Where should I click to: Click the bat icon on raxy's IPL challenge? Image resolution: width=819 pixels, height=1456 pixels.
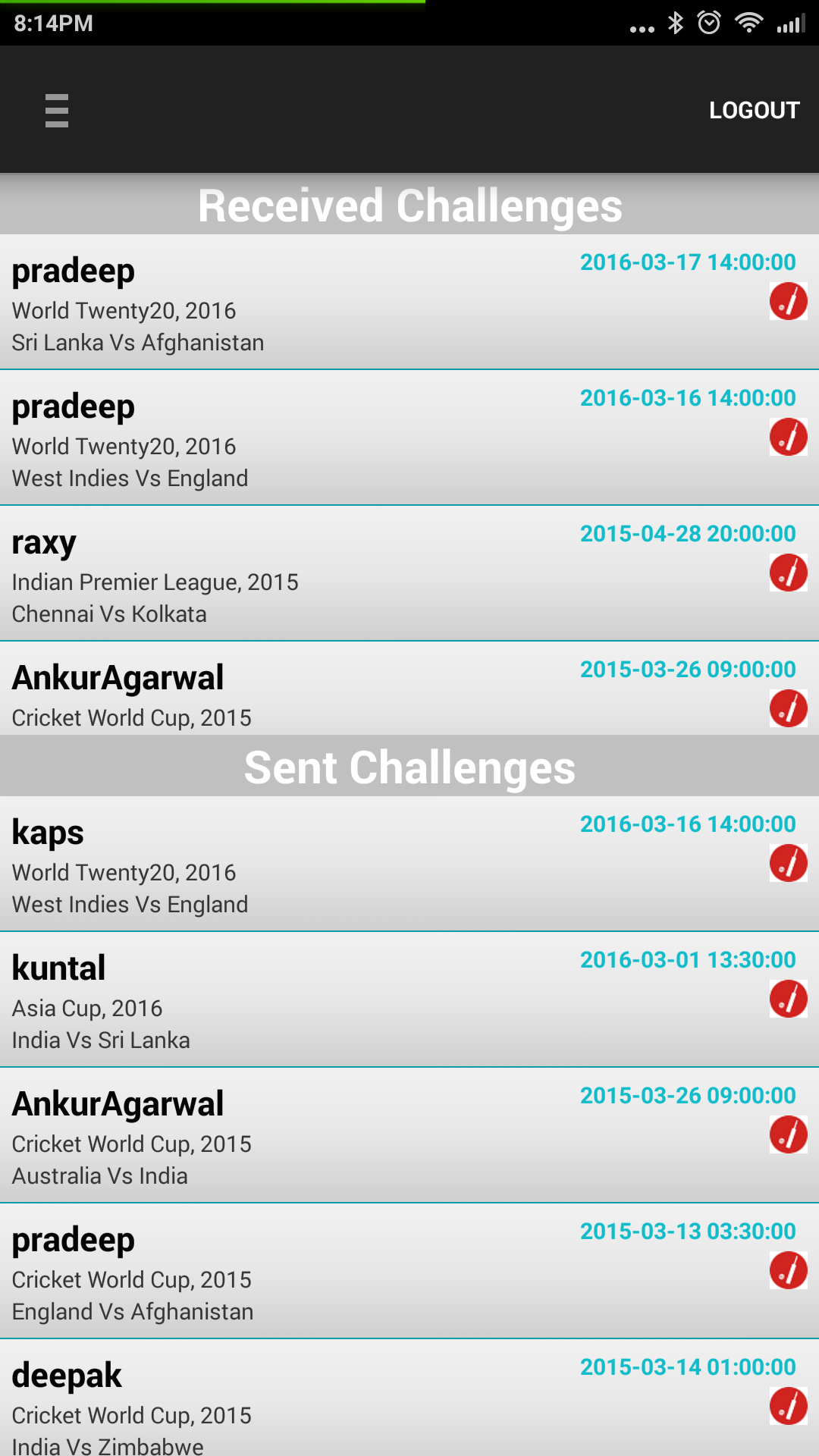tap(788, 573)
